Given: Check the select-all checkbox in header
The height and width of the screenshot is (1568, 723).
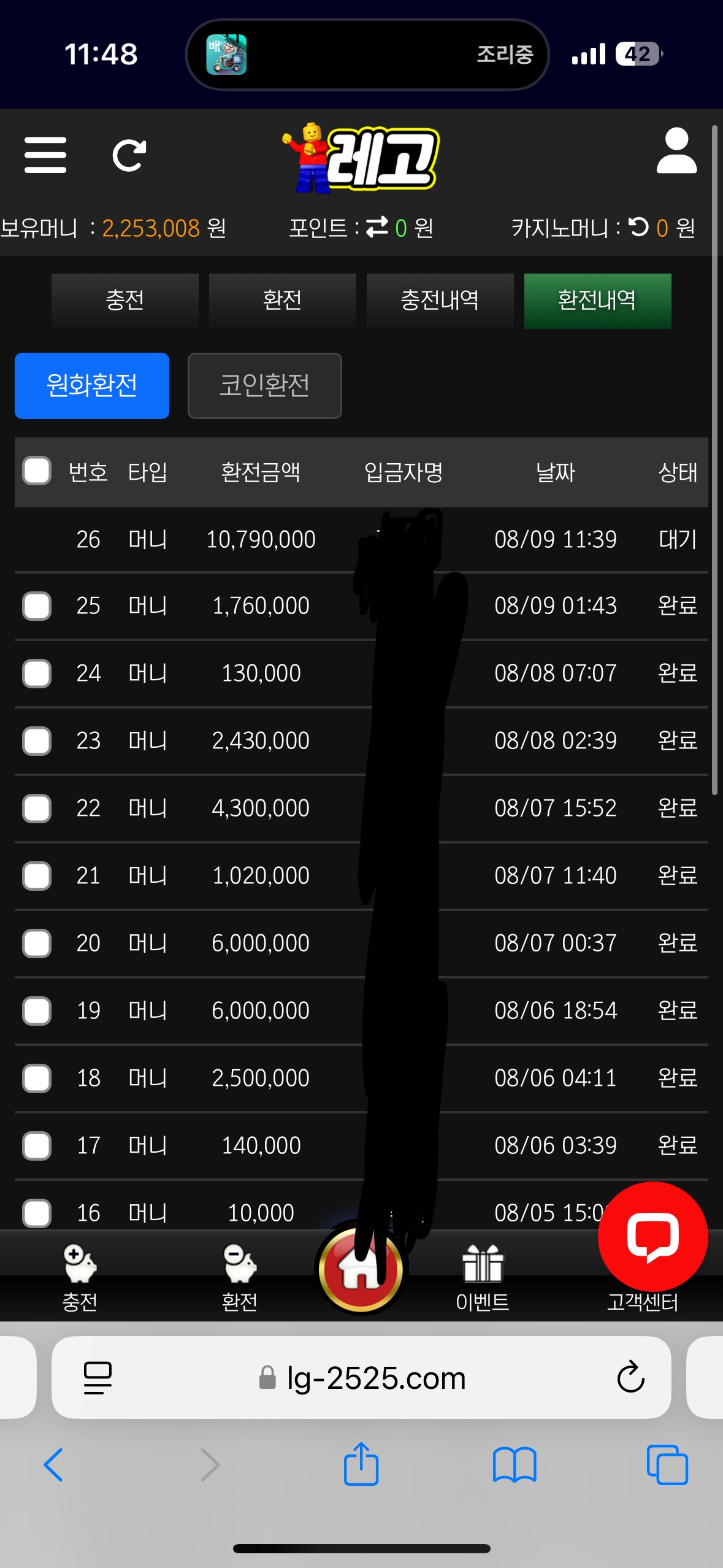Looking at the screenshot, I should [x=37, y=471].
